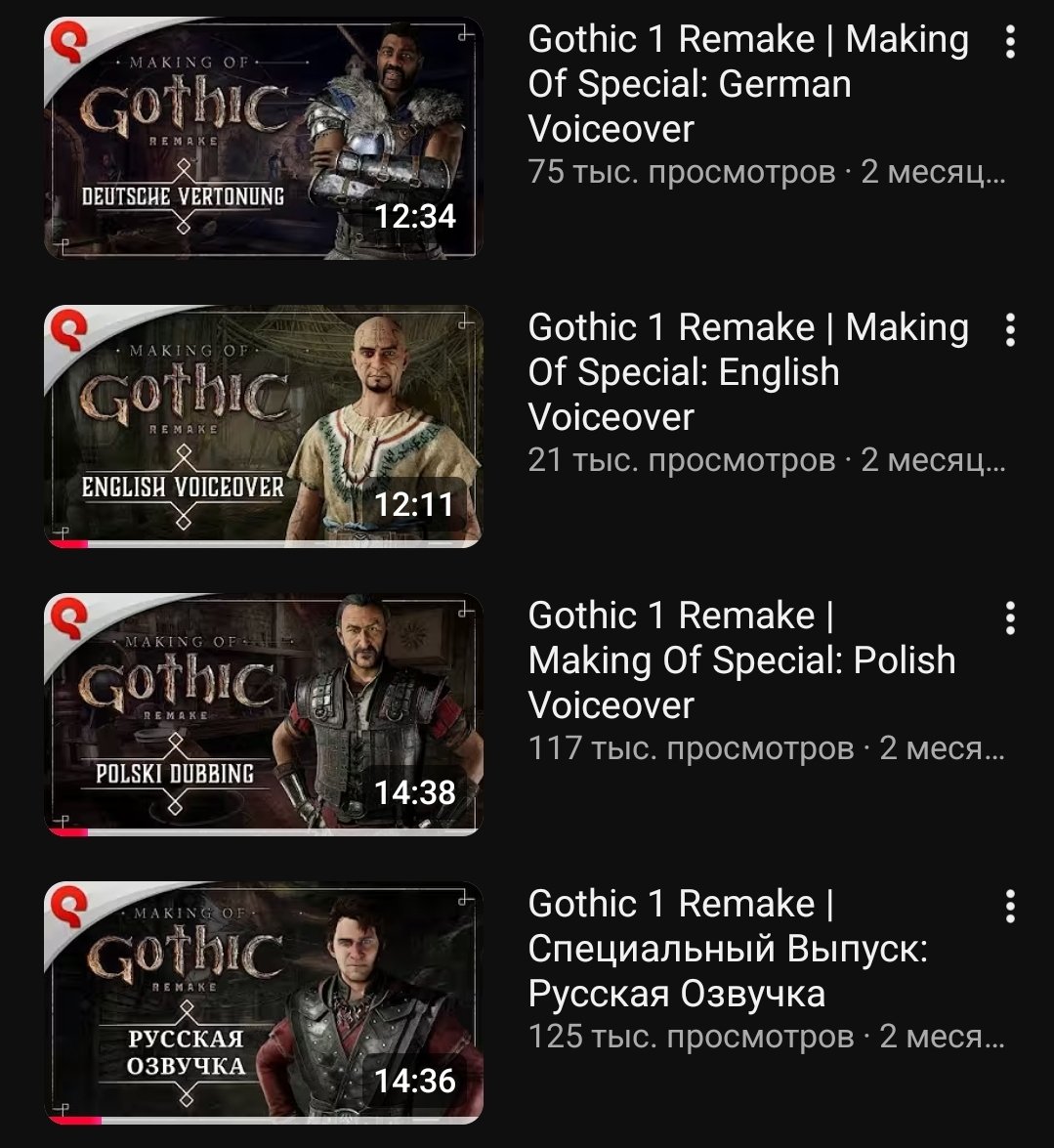Open the German Voiceover video thumbnail
This screenshot has width=1054, height=1148.
[x=264, y=138]
